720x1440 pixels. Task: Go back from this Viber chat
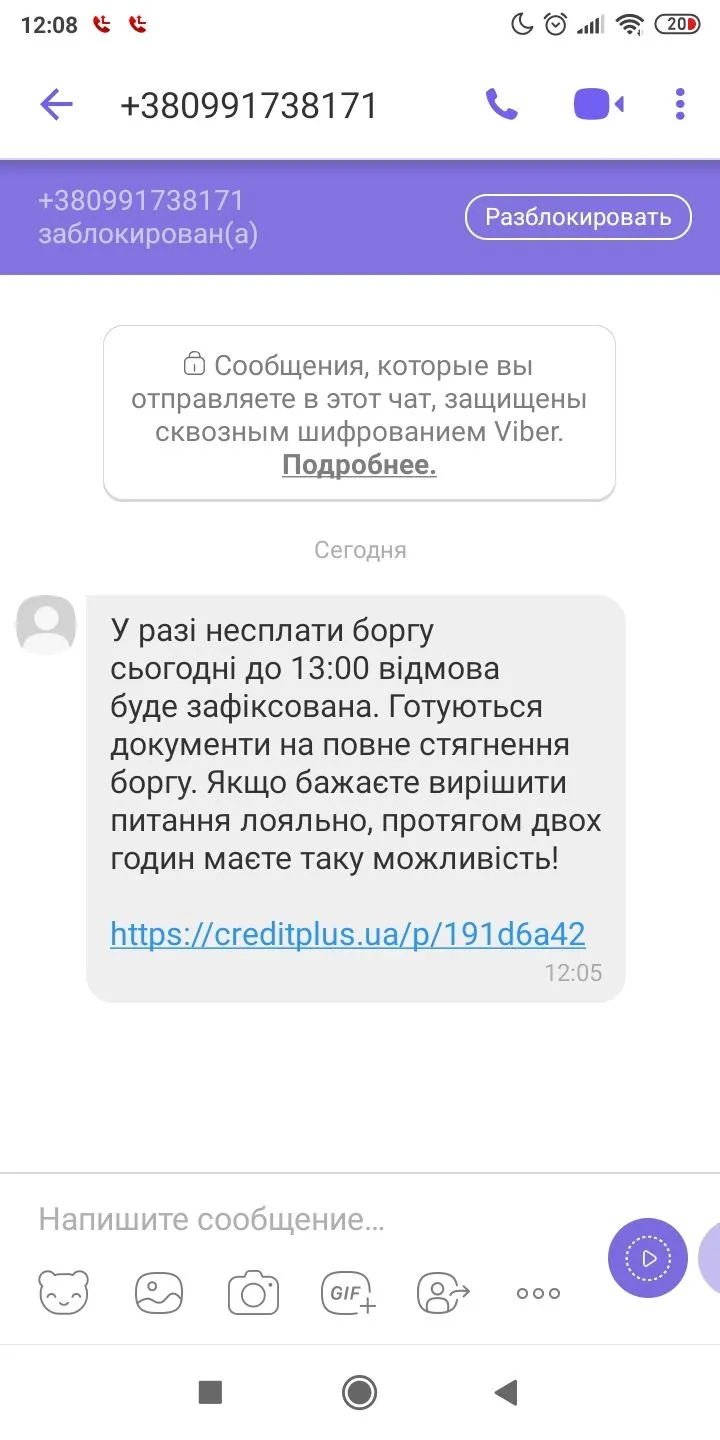click(56, 105)
